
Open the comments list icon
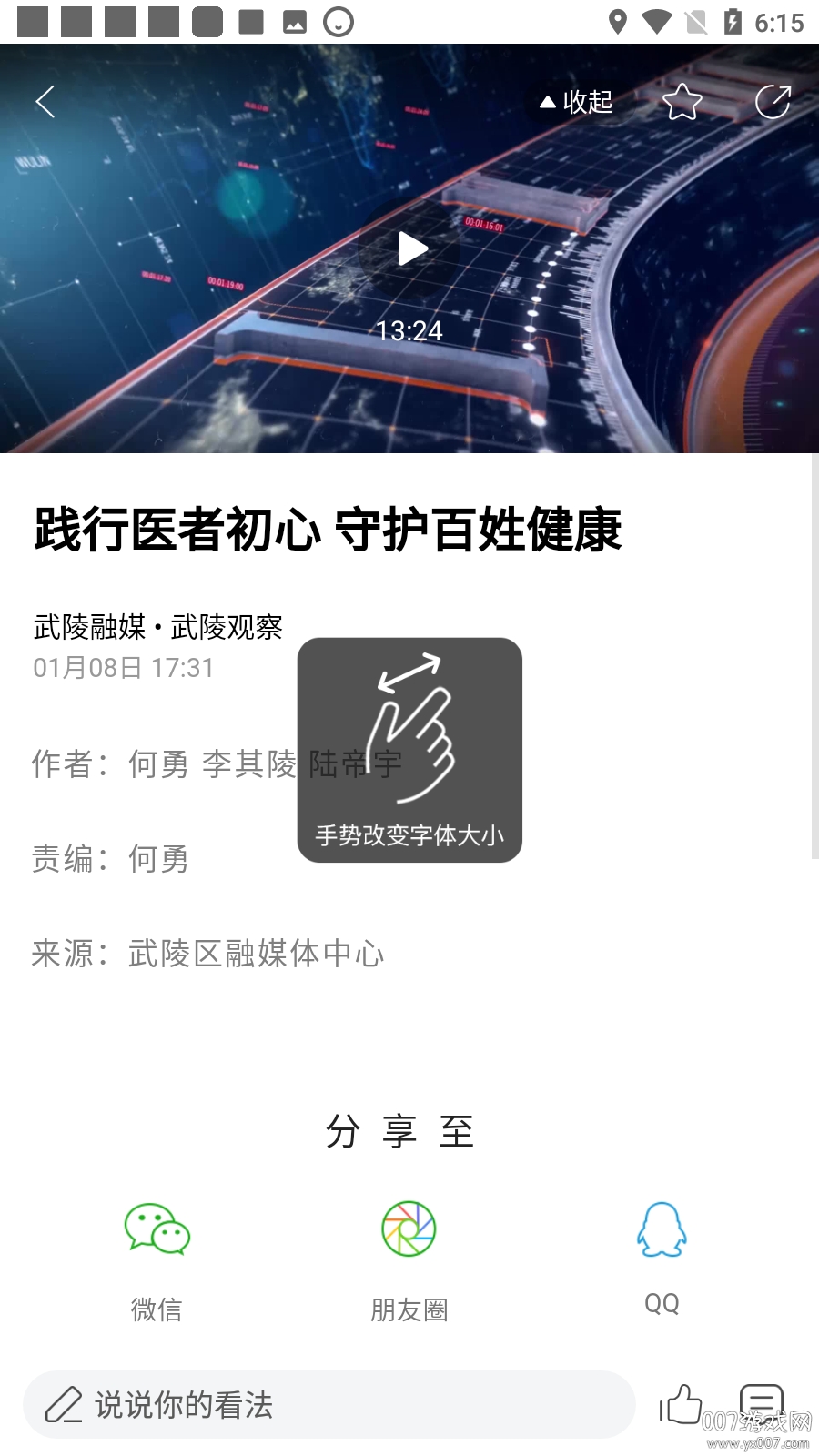(x=761, y=1403)
